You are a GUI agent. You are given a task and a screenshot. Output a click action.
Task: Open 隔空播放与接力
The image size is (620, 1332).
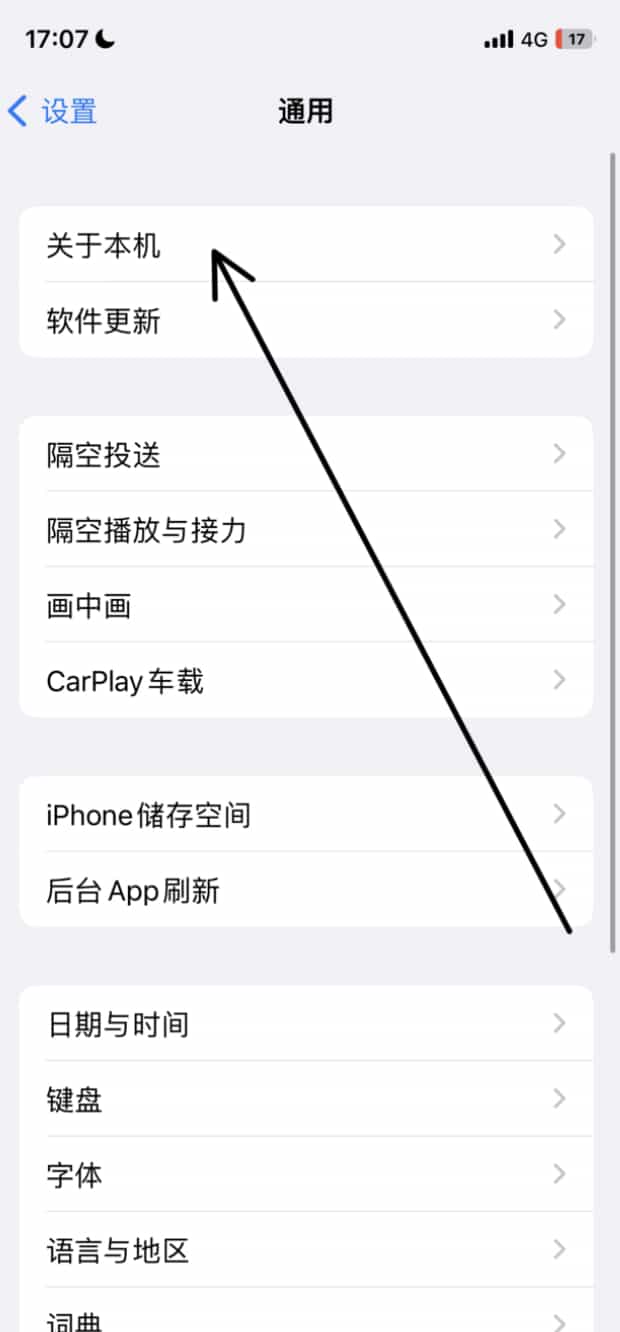pyautogui.click(x=306, y=529)
